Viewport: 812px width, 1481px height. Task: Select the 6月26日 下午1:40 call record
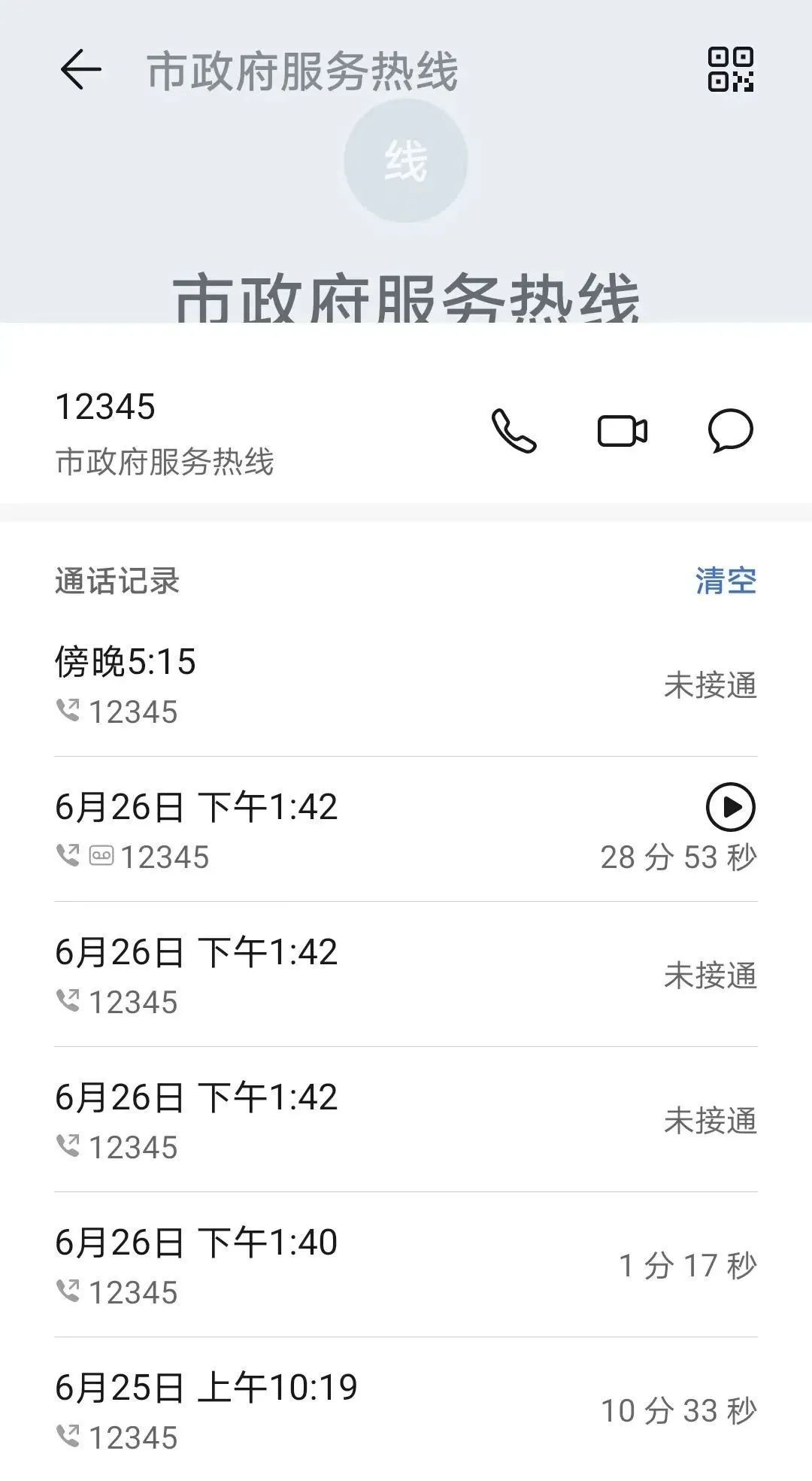click(x=301, y=1266)
